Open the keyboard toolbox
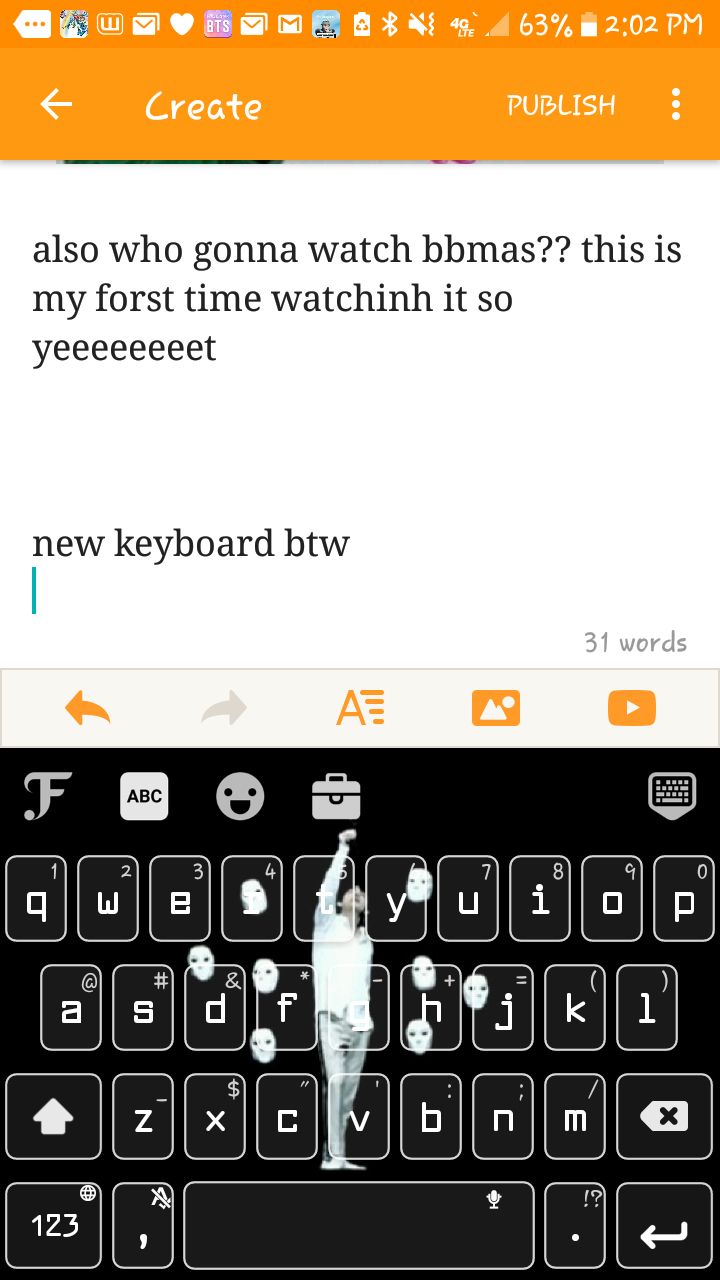 [336, 797]
